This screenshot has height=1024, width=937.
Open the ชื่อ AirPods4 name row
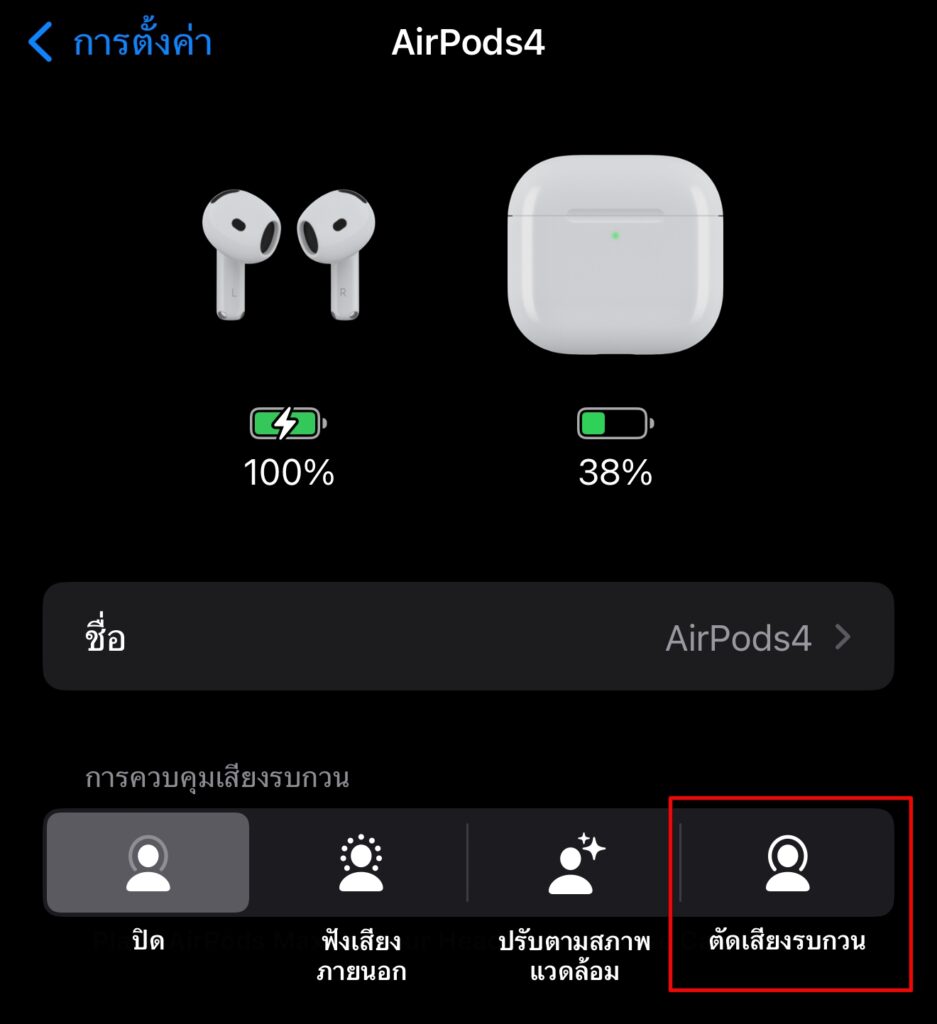click(x=468, y=637)
